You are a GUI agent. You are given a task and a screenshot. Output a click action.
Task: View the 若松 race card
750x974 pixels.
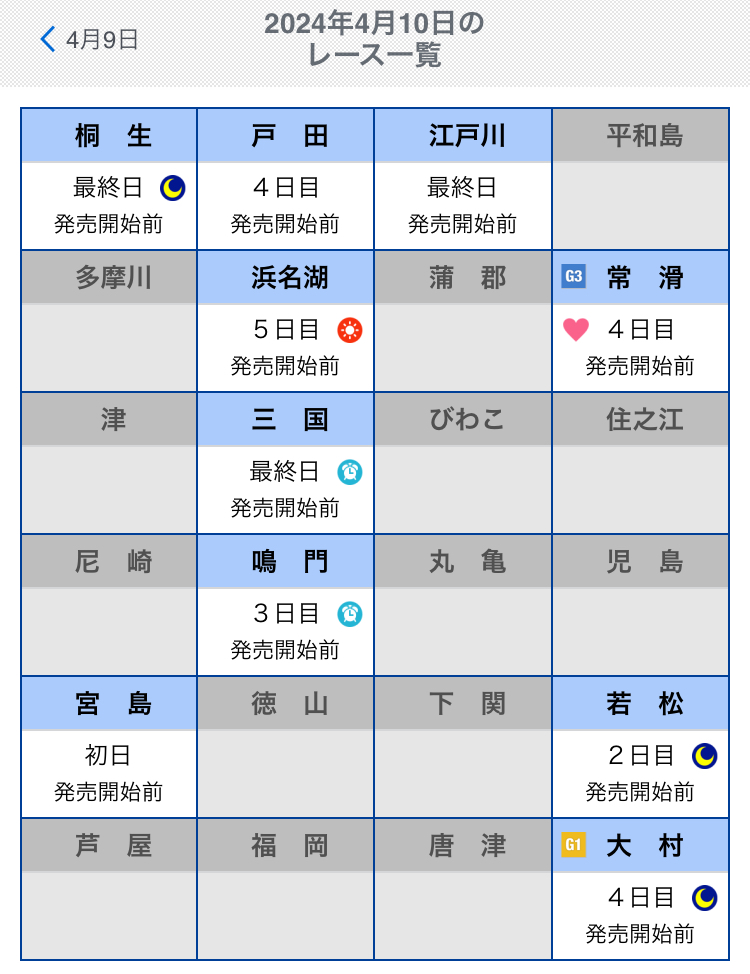point(640,748)
